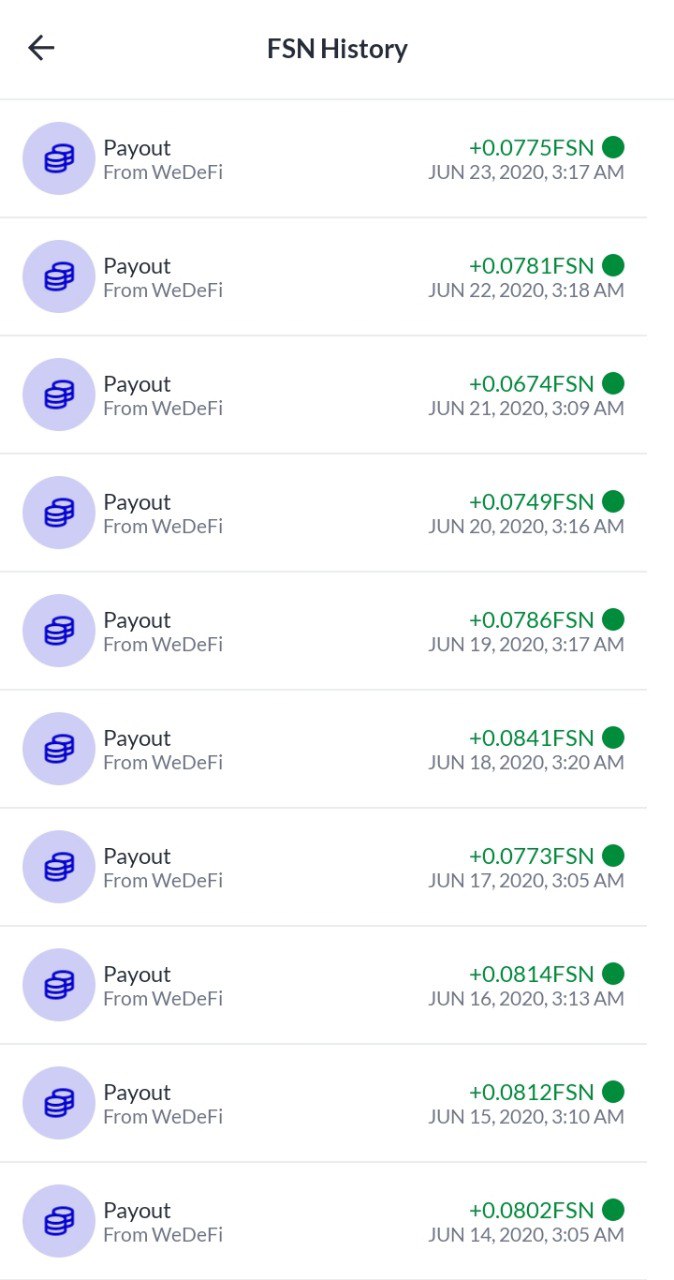The height and width of the screenshot is (1280, 674).
Task: Select the Jun 14, 2020 payout row
Action: (x=323, y=1221)
